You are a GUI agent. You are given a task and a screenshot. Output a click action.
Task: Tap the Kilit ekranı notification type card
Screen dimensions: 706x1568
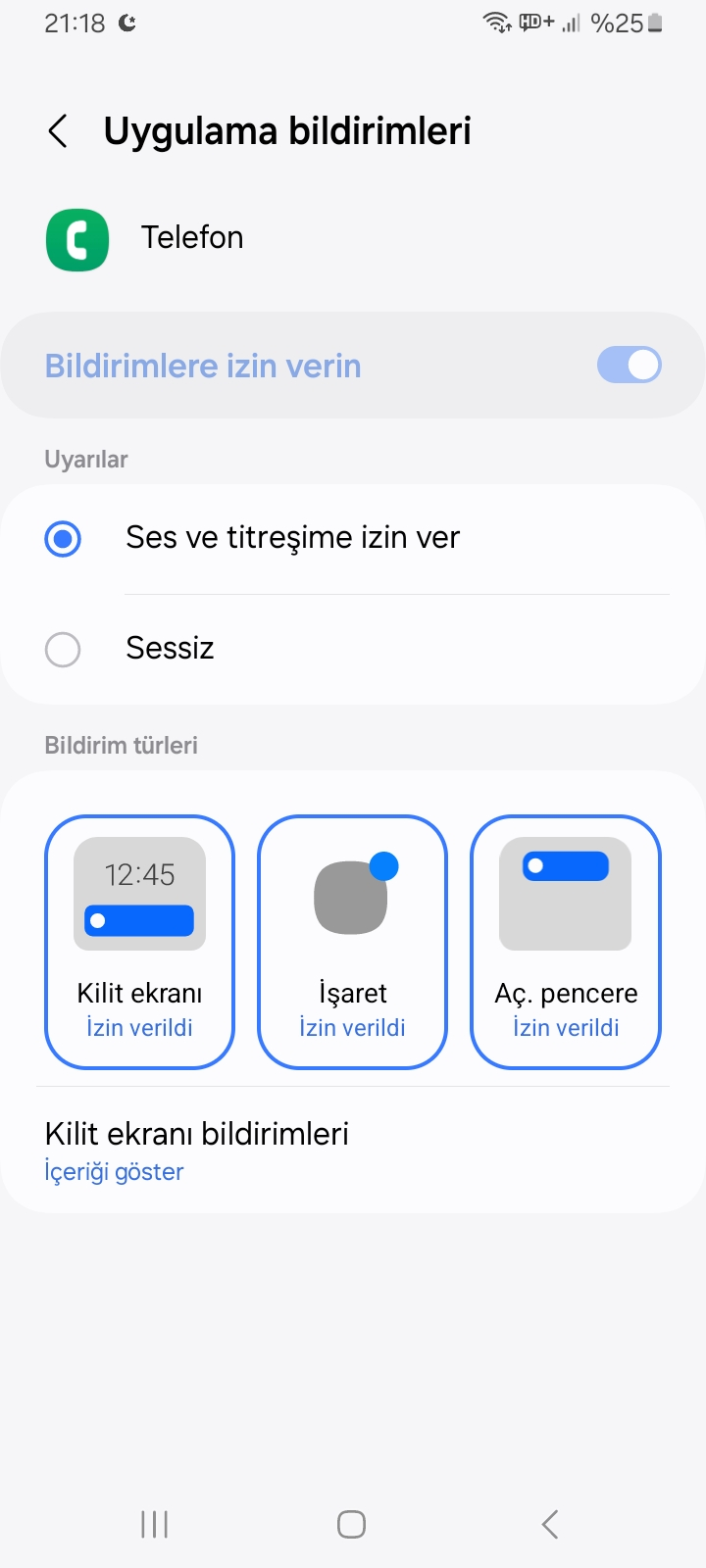(139, 942)
